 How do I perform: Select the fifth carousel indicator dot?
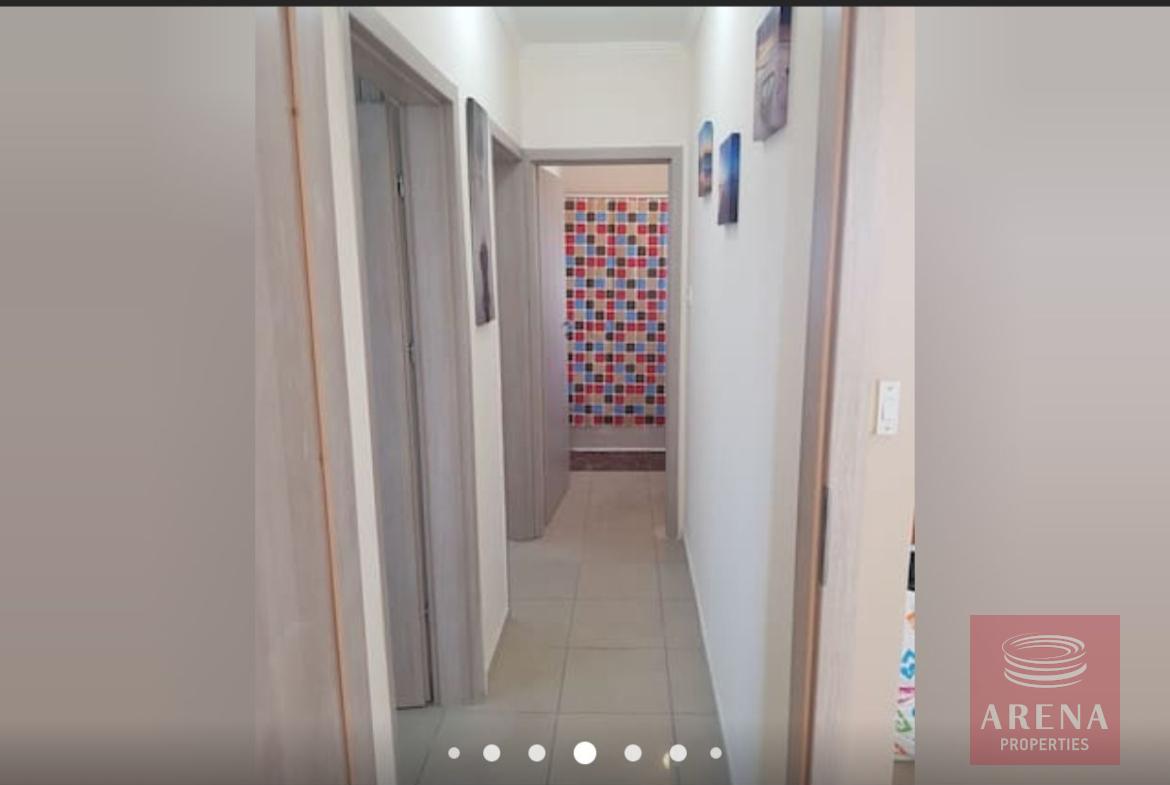[633, 753]
